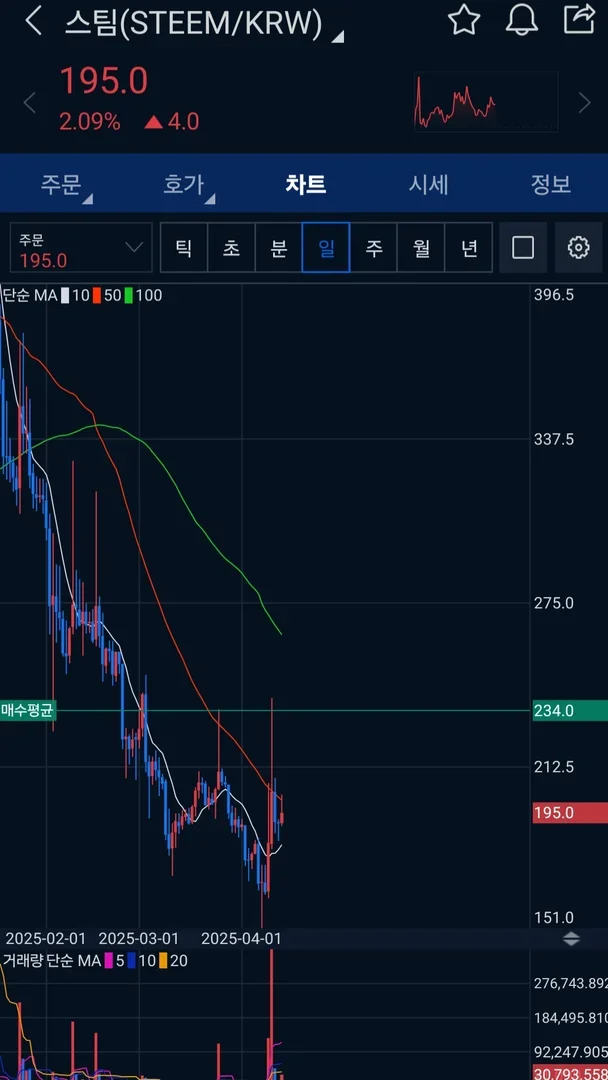Switch to the 시세 tab

(x=428, y=184)
